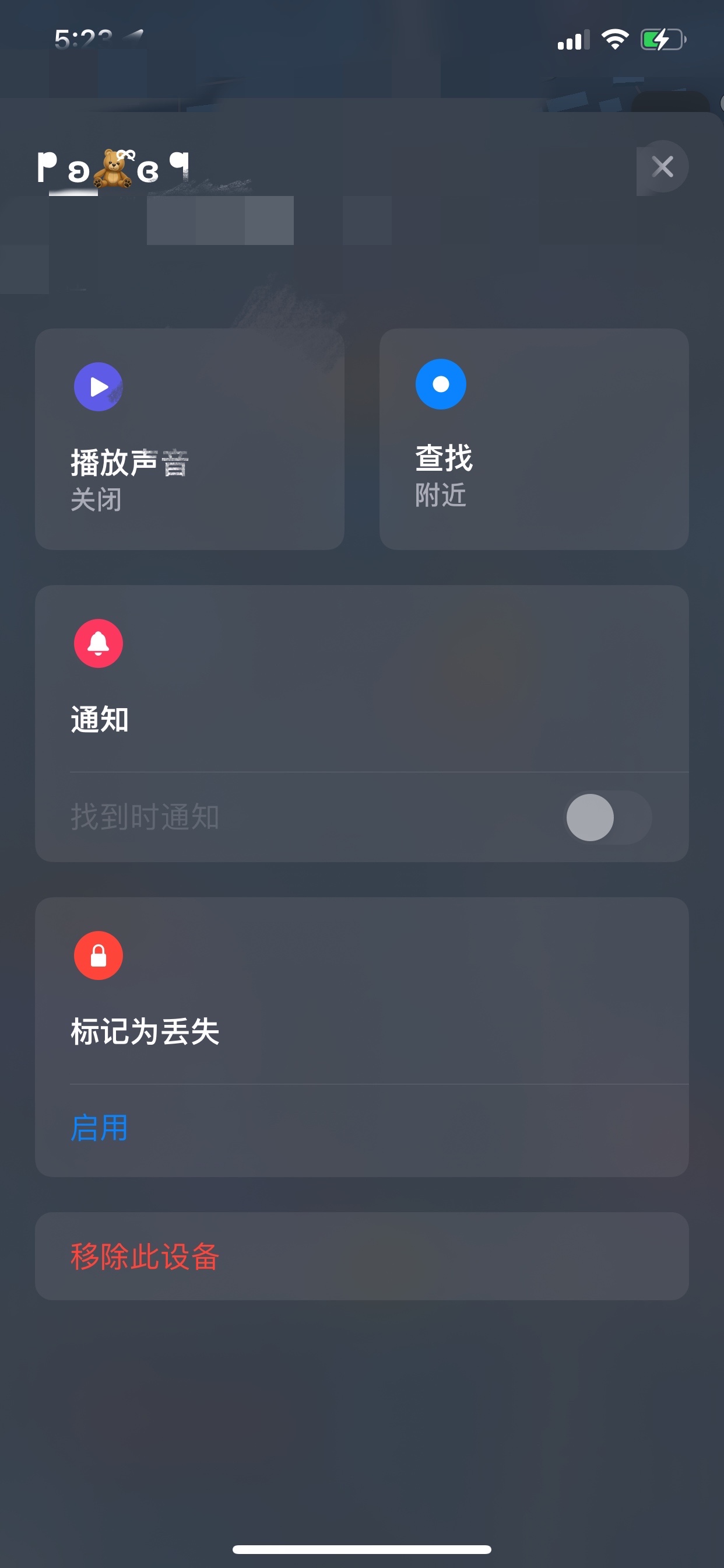Close the device details sheet
The width and height of the screenshot is (724, 1568).
(x=662, y=166)
